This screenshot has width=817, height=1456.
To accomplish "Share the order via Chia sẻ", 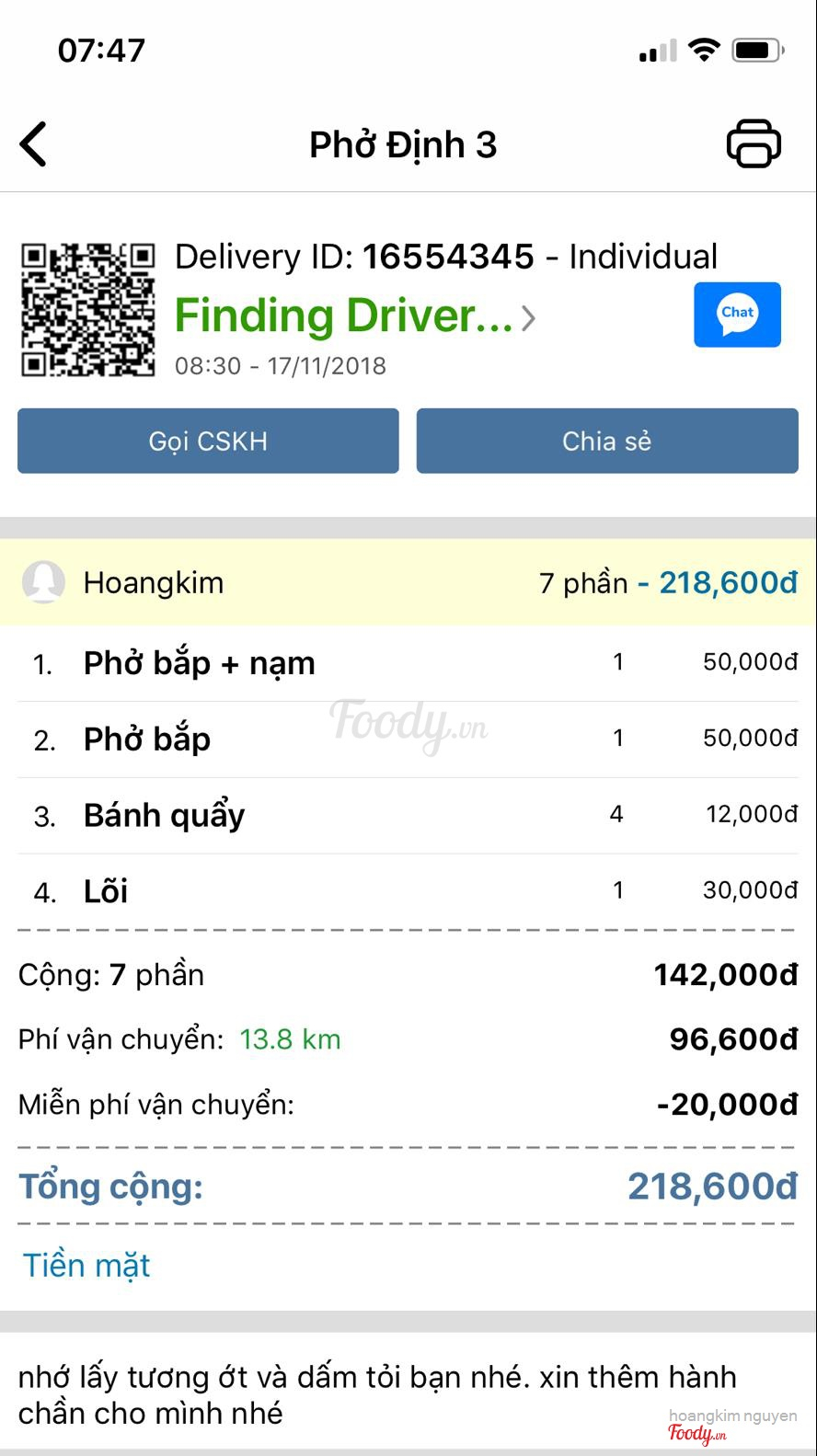I will tap(607, 441).
